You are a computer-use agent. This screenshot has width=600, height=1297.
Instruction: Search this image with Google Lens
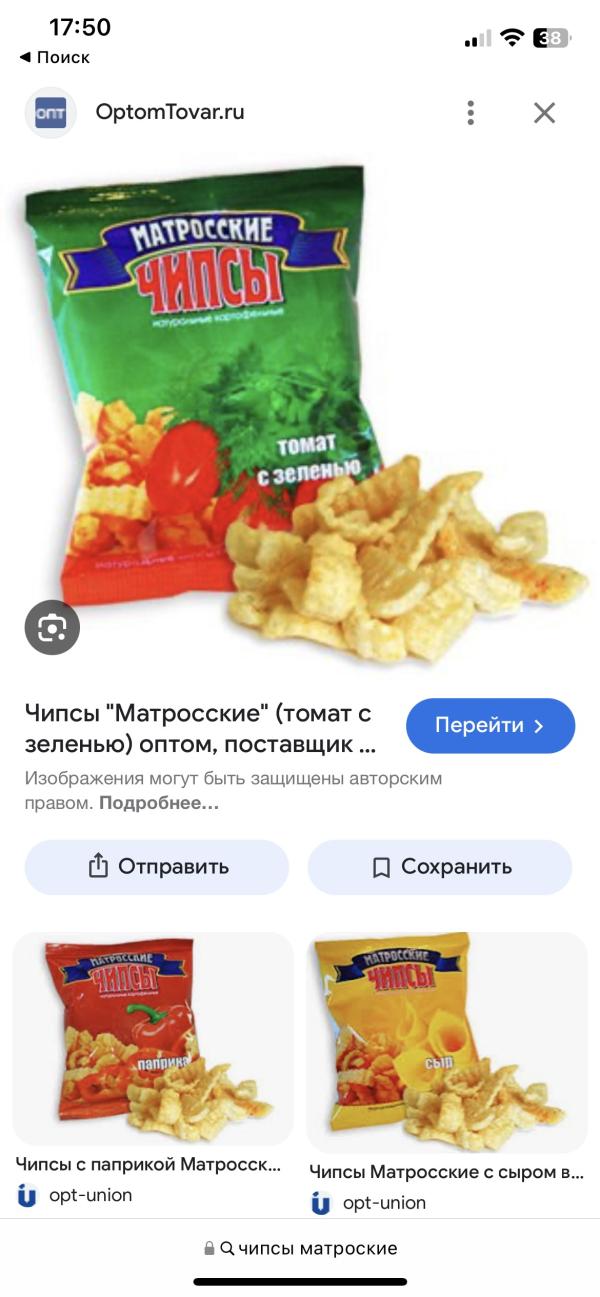pos(52,627)
